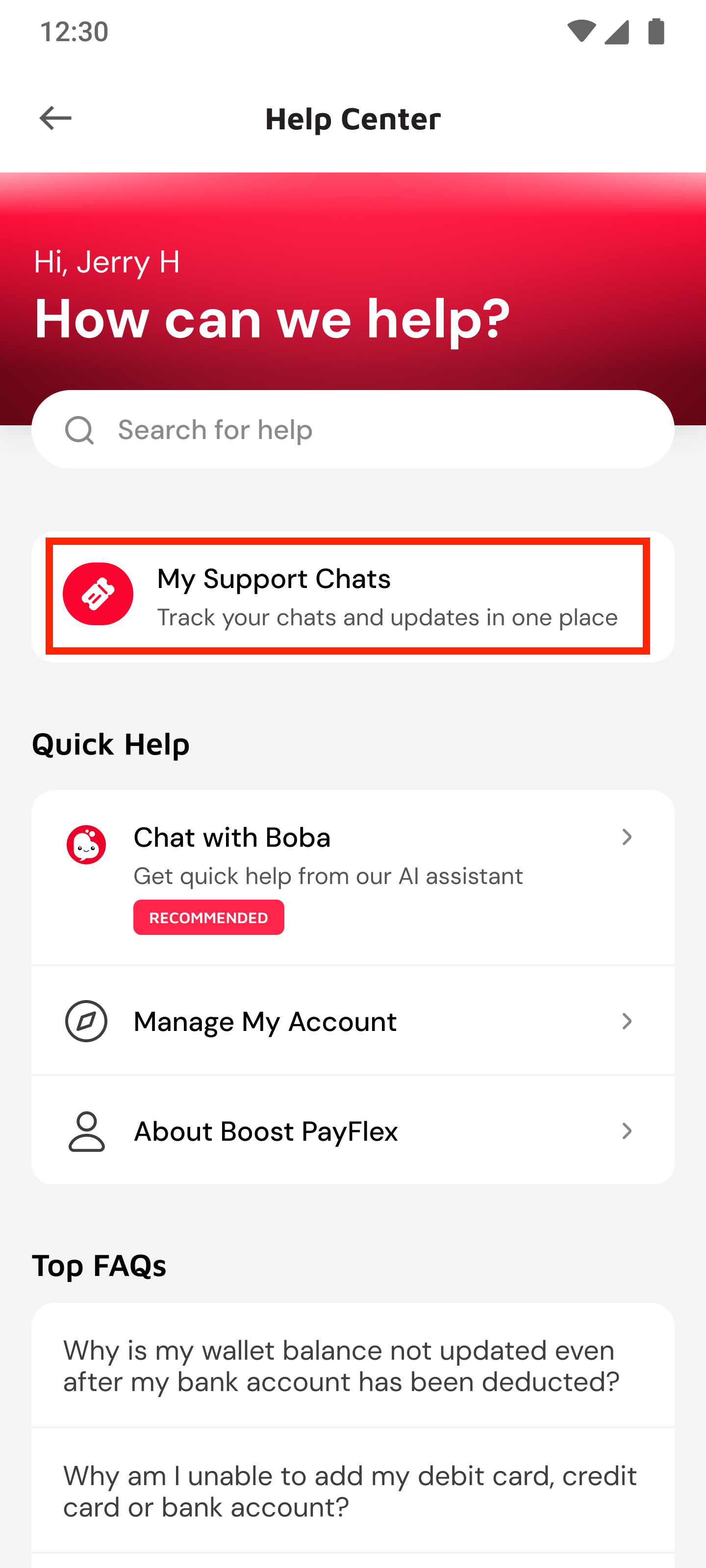Open FAQ about unable to add debit card
The width and height of the screenshot is (706, 1568).
(x=353, y=1491)
